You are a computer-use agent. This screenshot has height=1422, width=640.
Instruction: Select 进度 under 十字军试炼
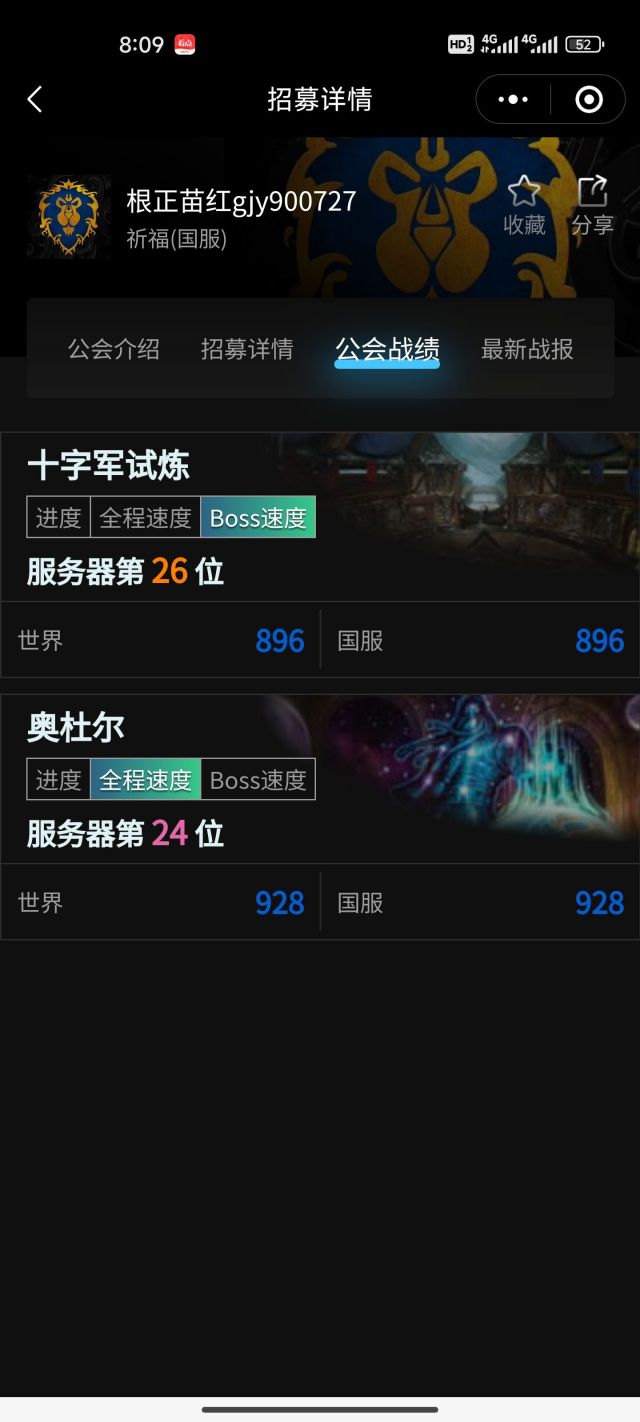(58, 517)
